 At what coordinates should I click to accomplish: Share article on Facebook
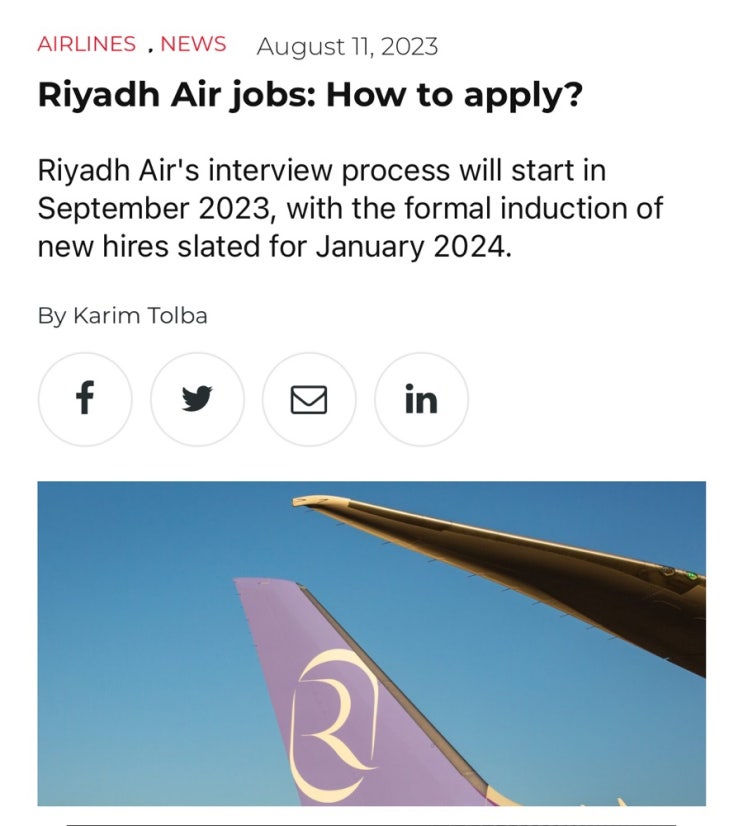click(x=85, y=399)
